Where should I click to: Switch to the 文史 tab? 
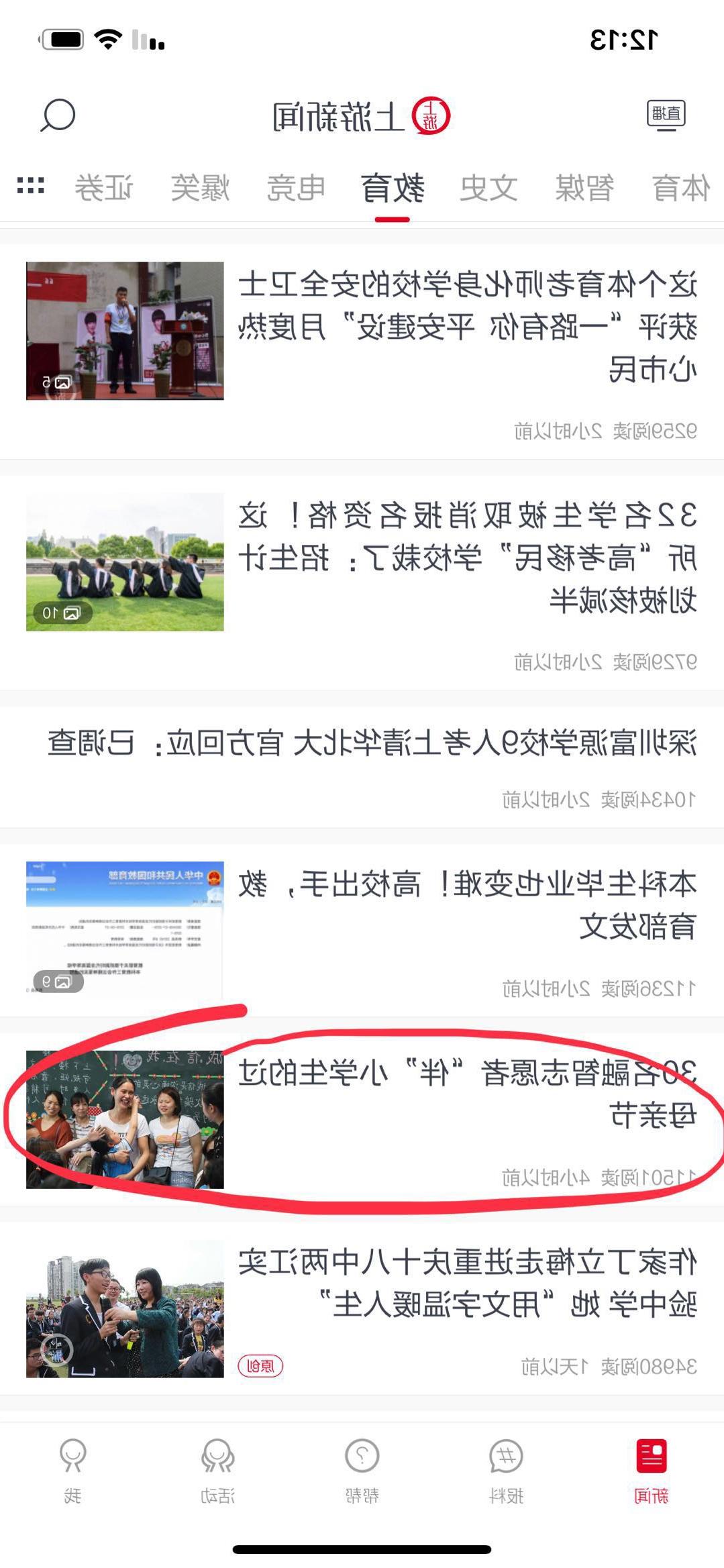[488, 188]
